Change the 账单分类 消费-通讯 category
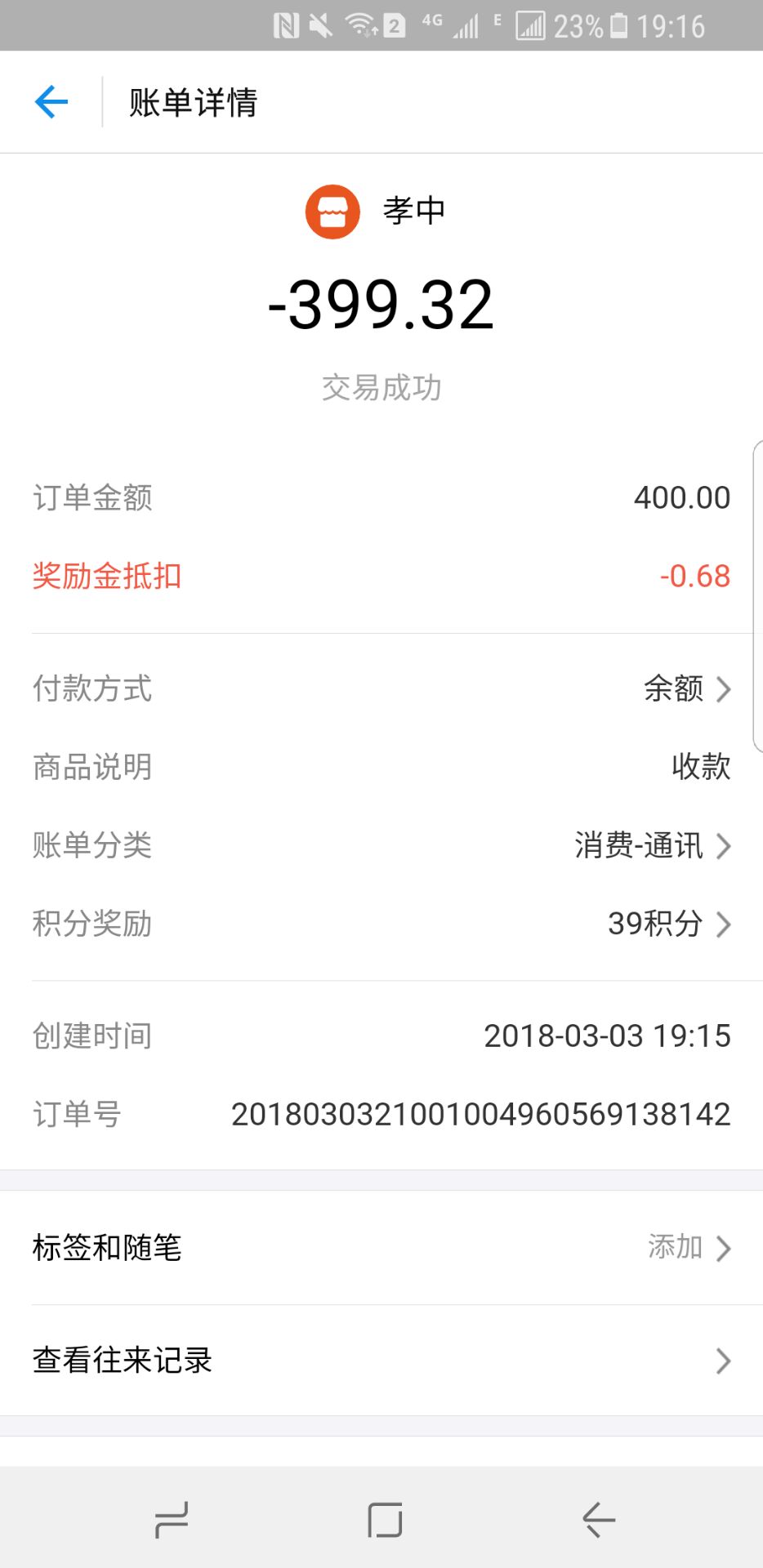Viewport: 763px width, 1568px height. (x=381, y=845)
